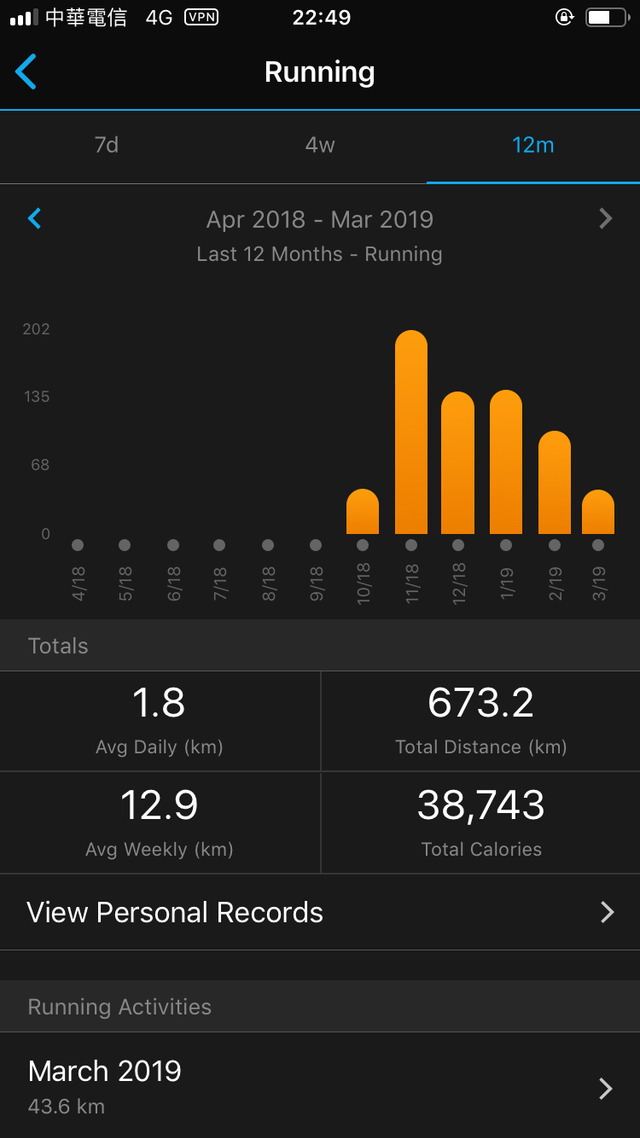The height and width of the screenshot is (1138, 640).
Task: Show the previous 12-month period
Action: (34, 218)
